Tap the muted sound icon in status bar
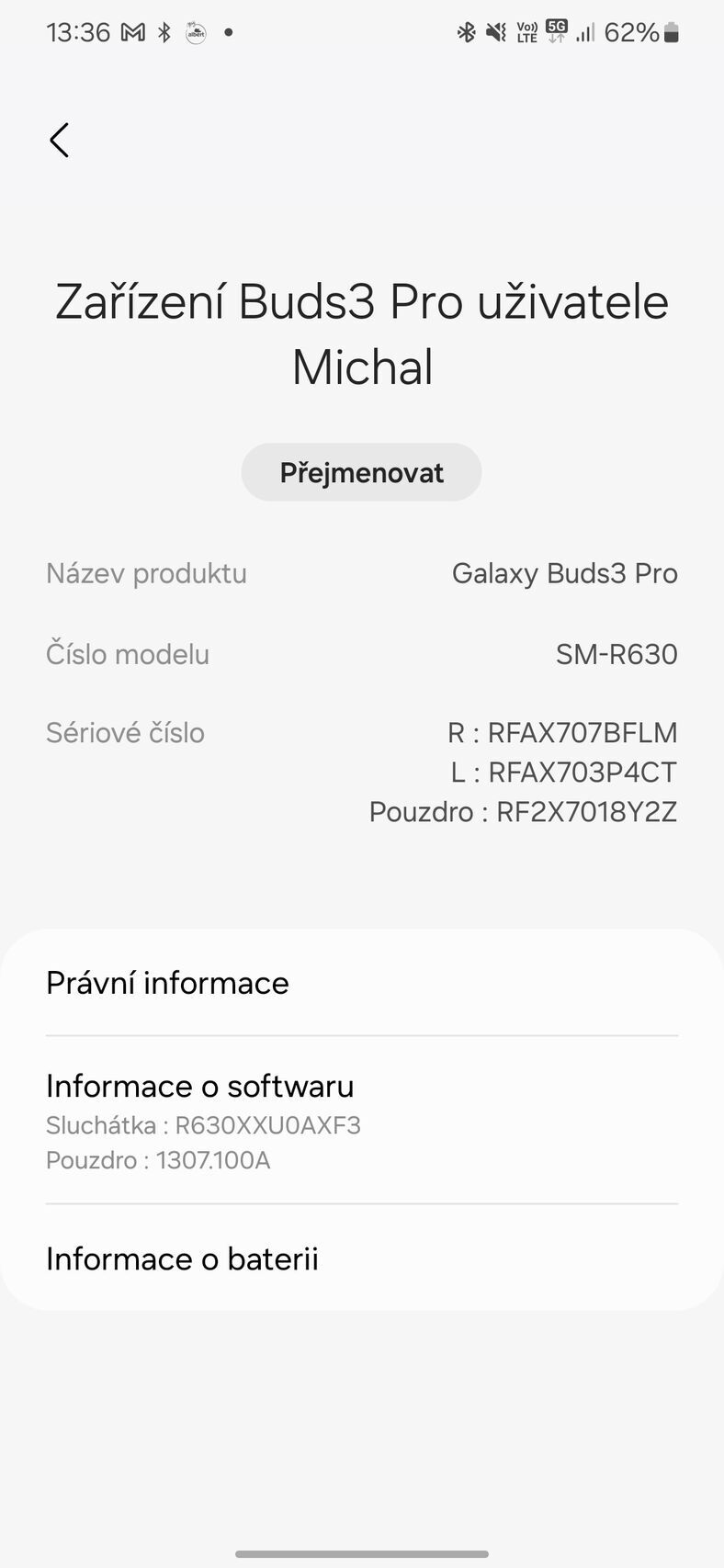Viewport: 724px width, 1568px height. coord(496,32)
